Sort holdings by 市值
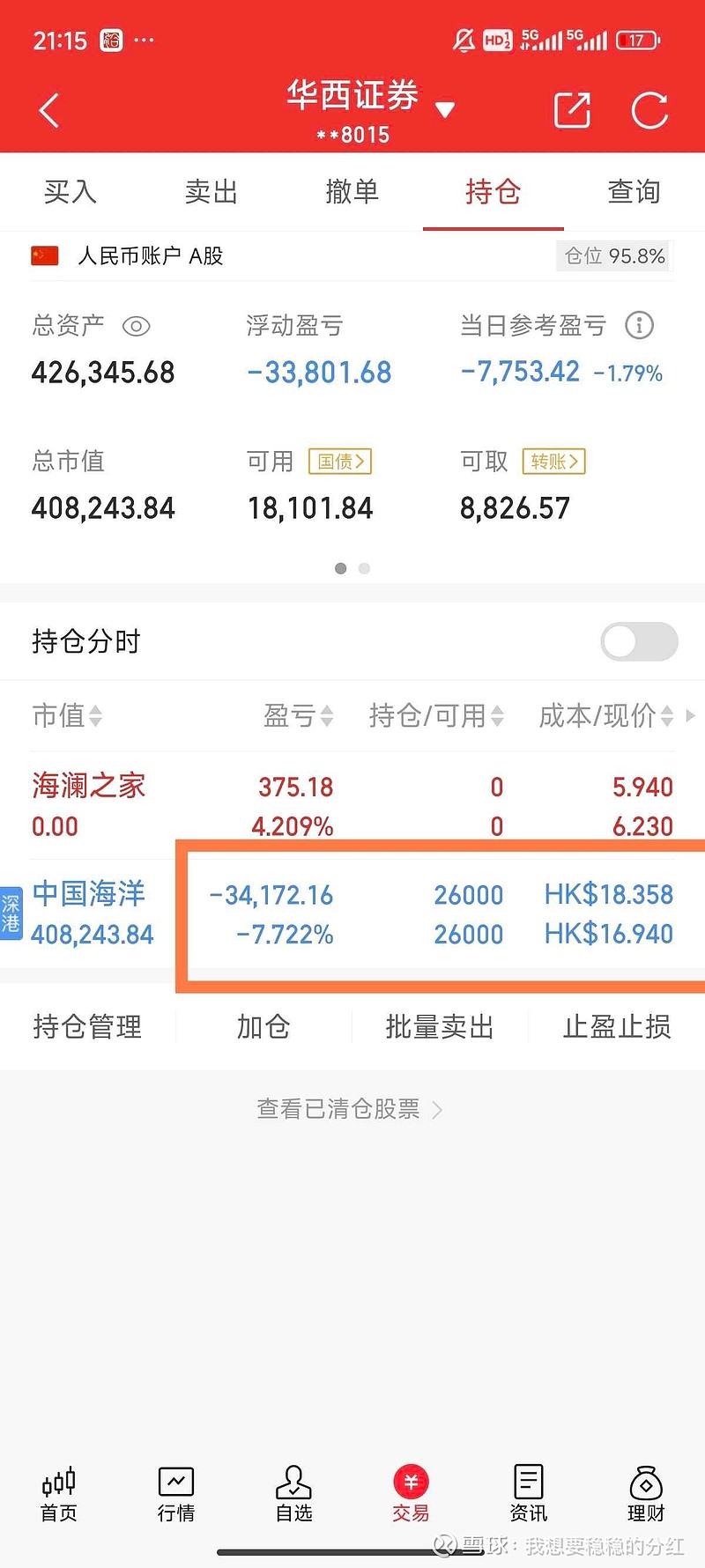705x1568 pixels. click(67, 716)
